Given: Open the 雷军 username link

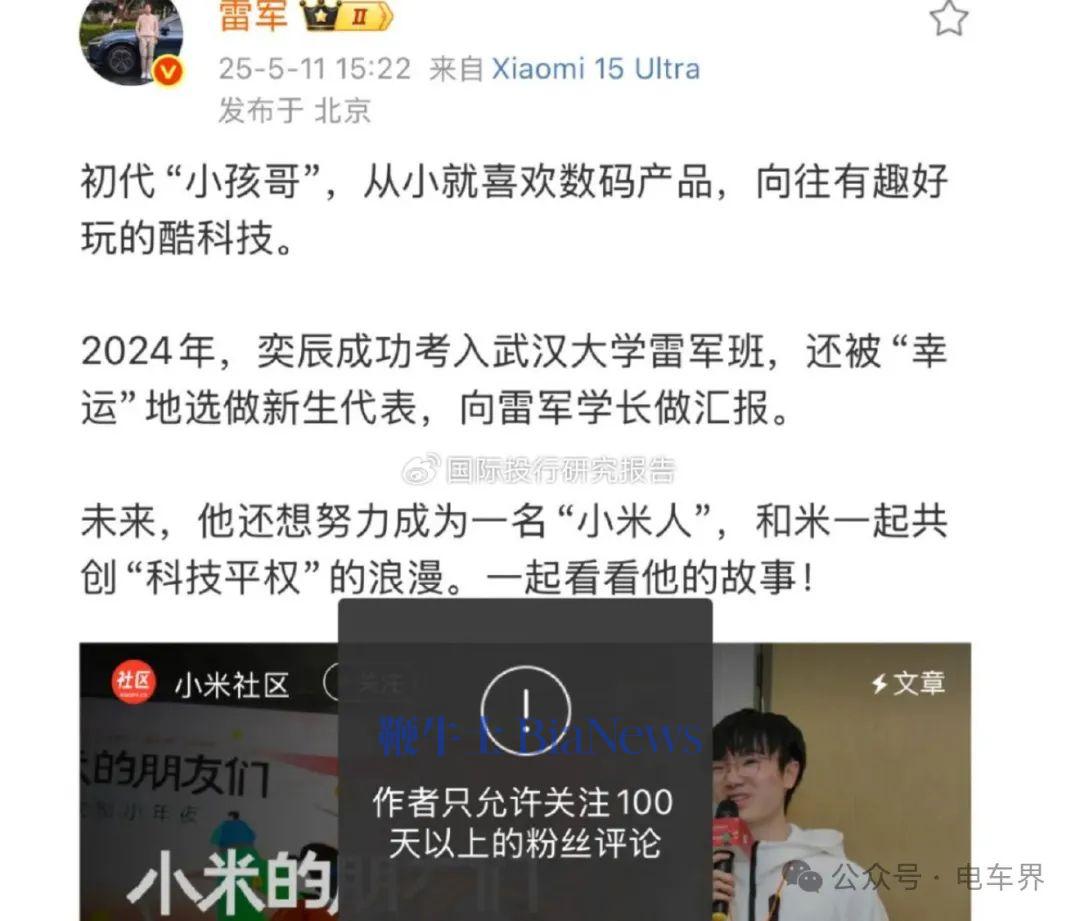Looking at the screenshot, I should tap(253, 14).
